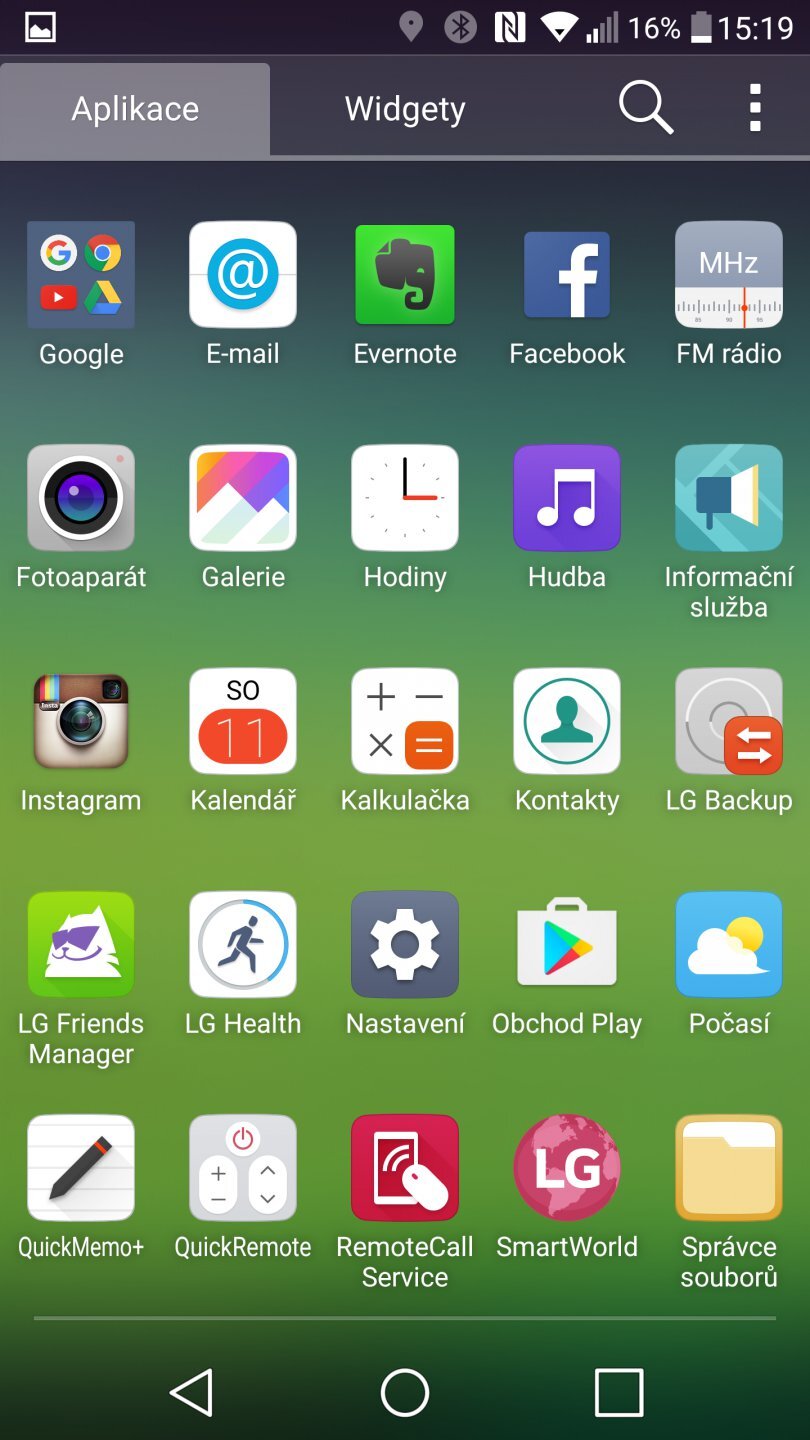
Task: Open the three-dot overflow menu
Action: click(754, 108)
